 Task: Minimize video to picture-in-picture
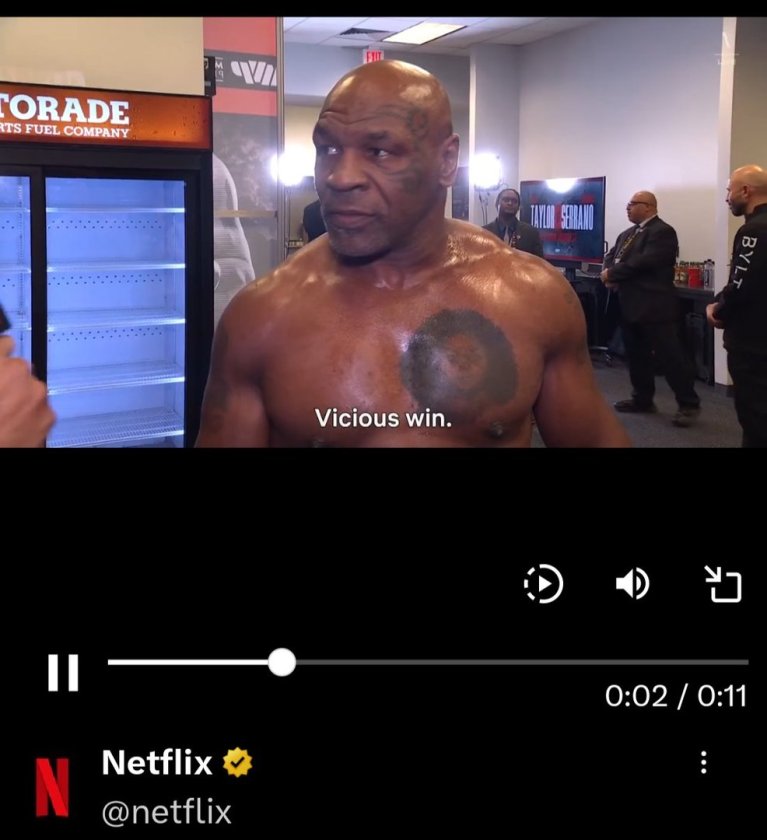tap(722, 583)
